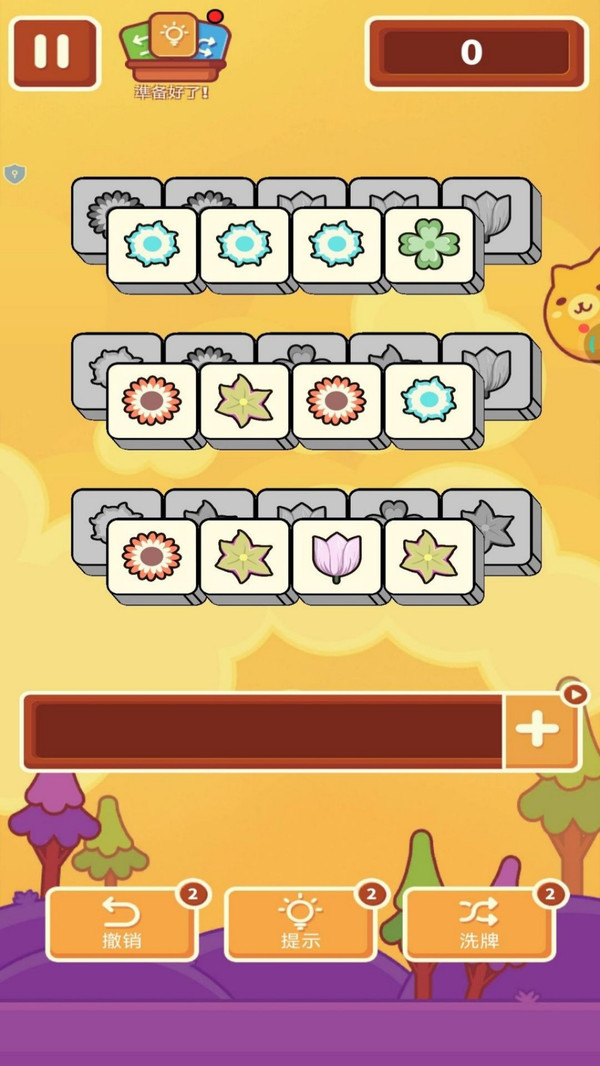This screenshot has height=1066, width=600.
Task: Shuffle tiles with the 洗牌 button
Action: pyautogui.click(x=479, y=925)
